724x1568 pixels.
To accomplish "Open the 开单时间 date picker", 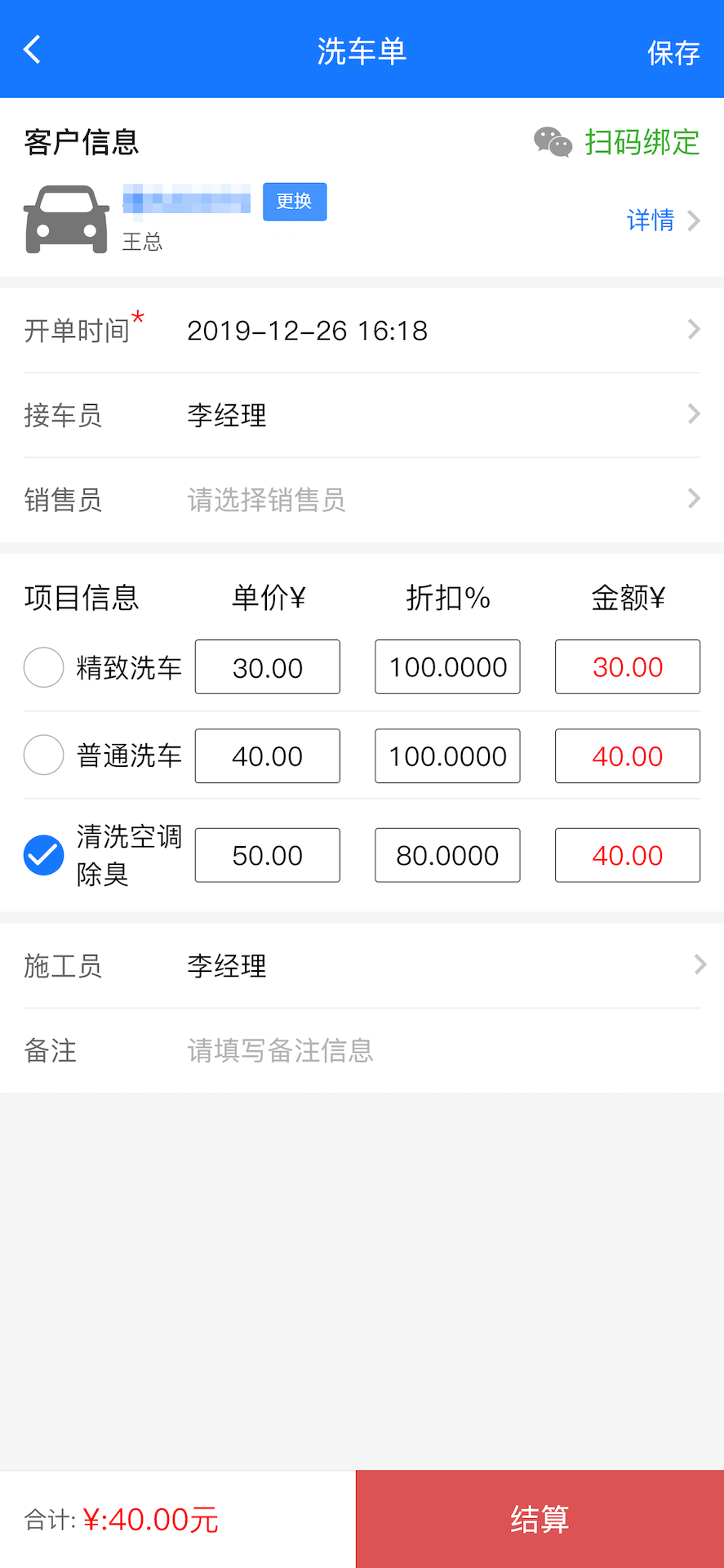I will [362, 330].
